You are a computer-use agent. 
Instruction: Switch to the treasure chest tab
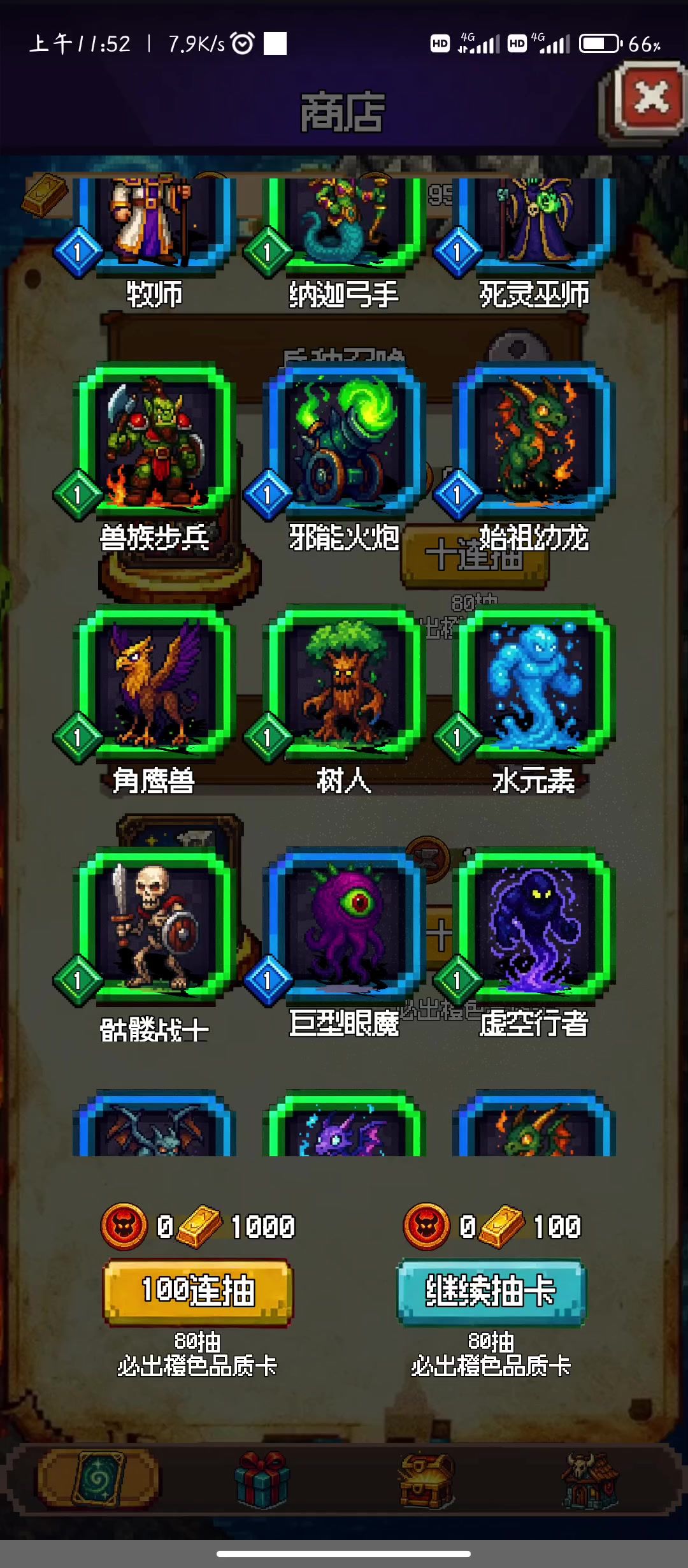coord(426,1479)
